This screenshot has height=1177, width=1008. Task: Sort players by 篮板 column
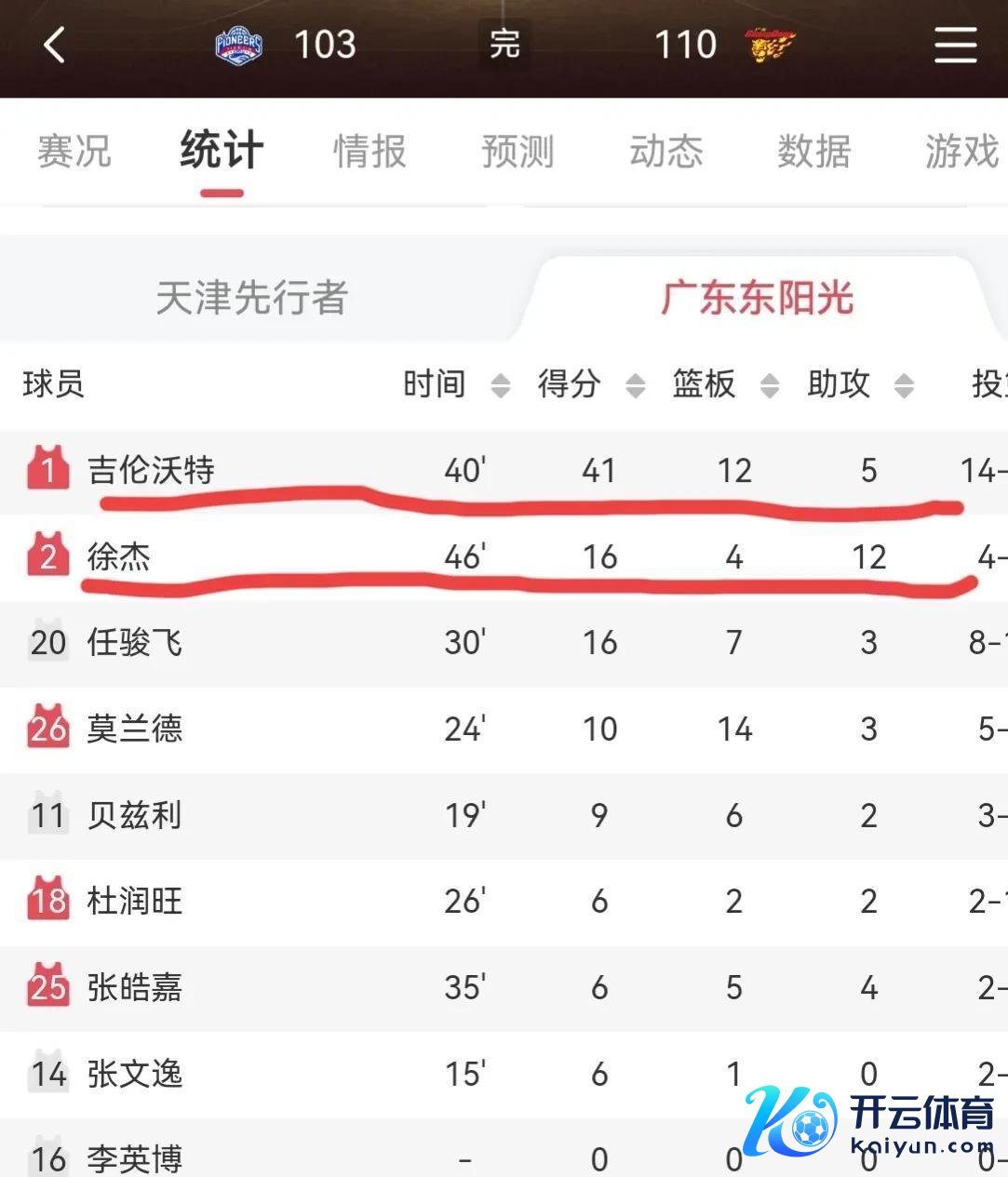tap(726, 384)
